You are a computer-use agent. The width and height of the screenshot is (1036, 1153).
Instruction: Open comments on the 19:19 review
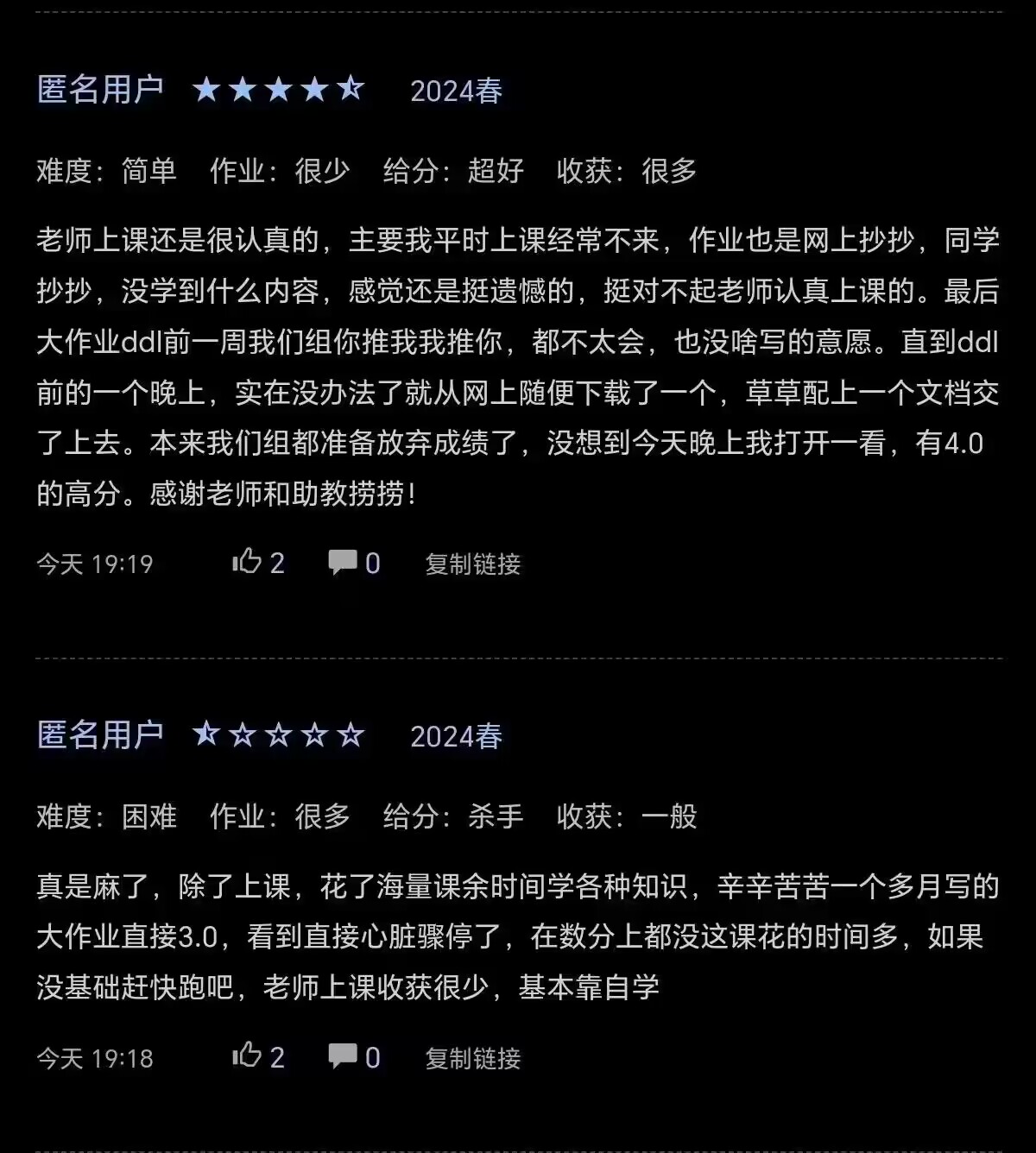pyautogui.click(x=344, y=563)
